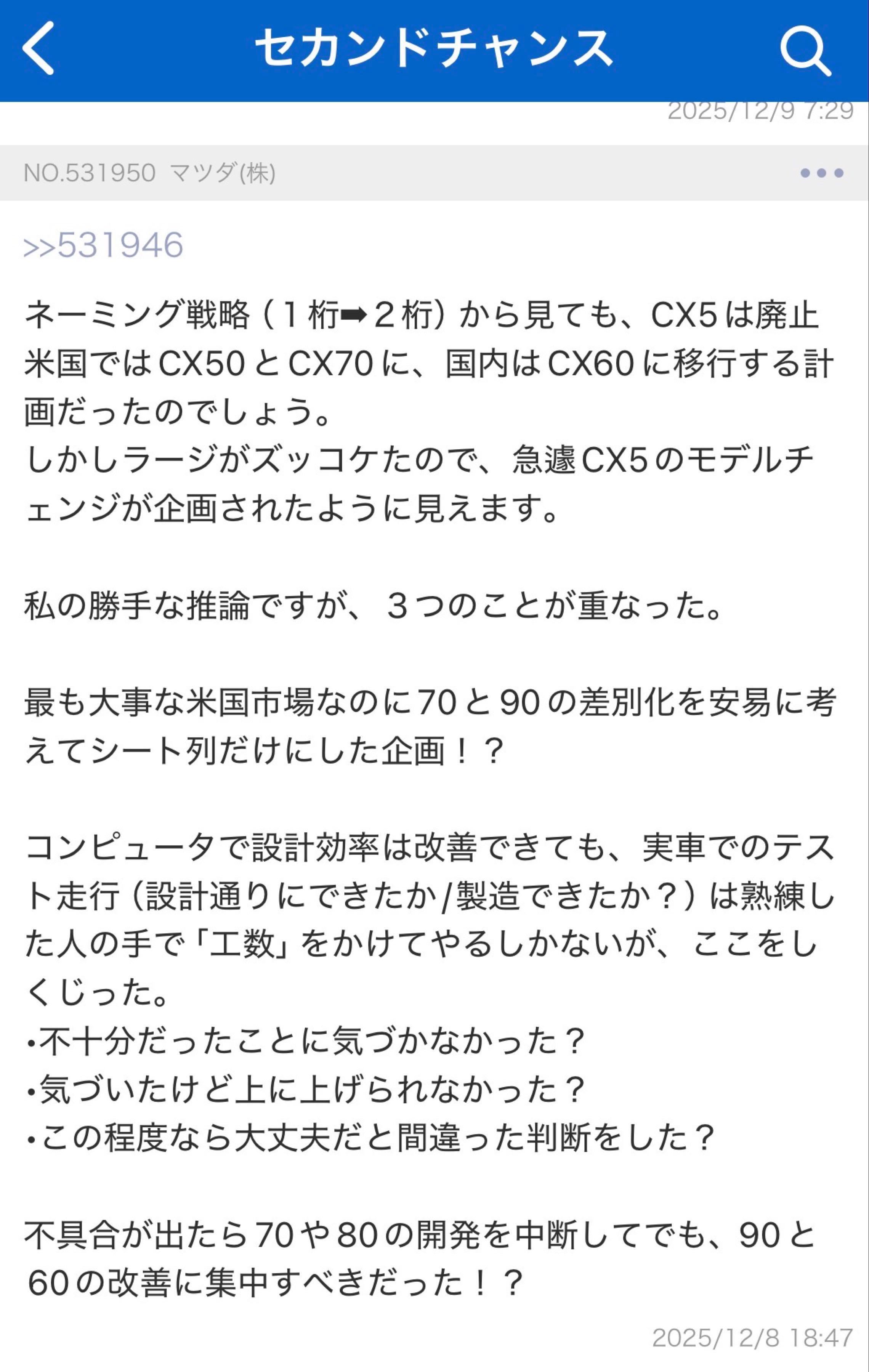Tap the stock name マツダ(株) label
This screenshot has height=1372, width=869.
[222, 173]
